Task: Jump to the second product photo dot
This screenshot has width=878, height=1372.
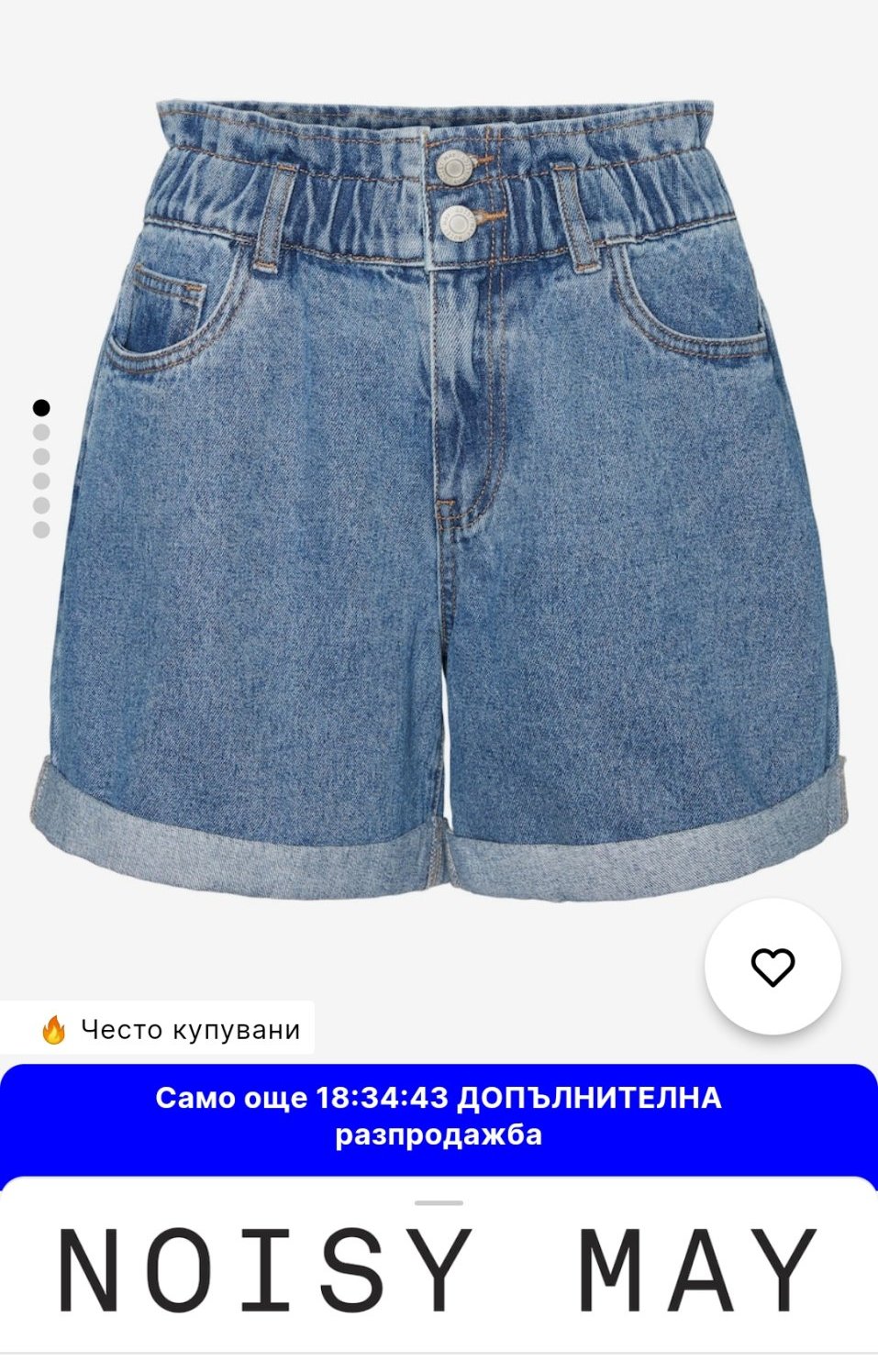Action: pyautogui.click(x=41, y=432)
